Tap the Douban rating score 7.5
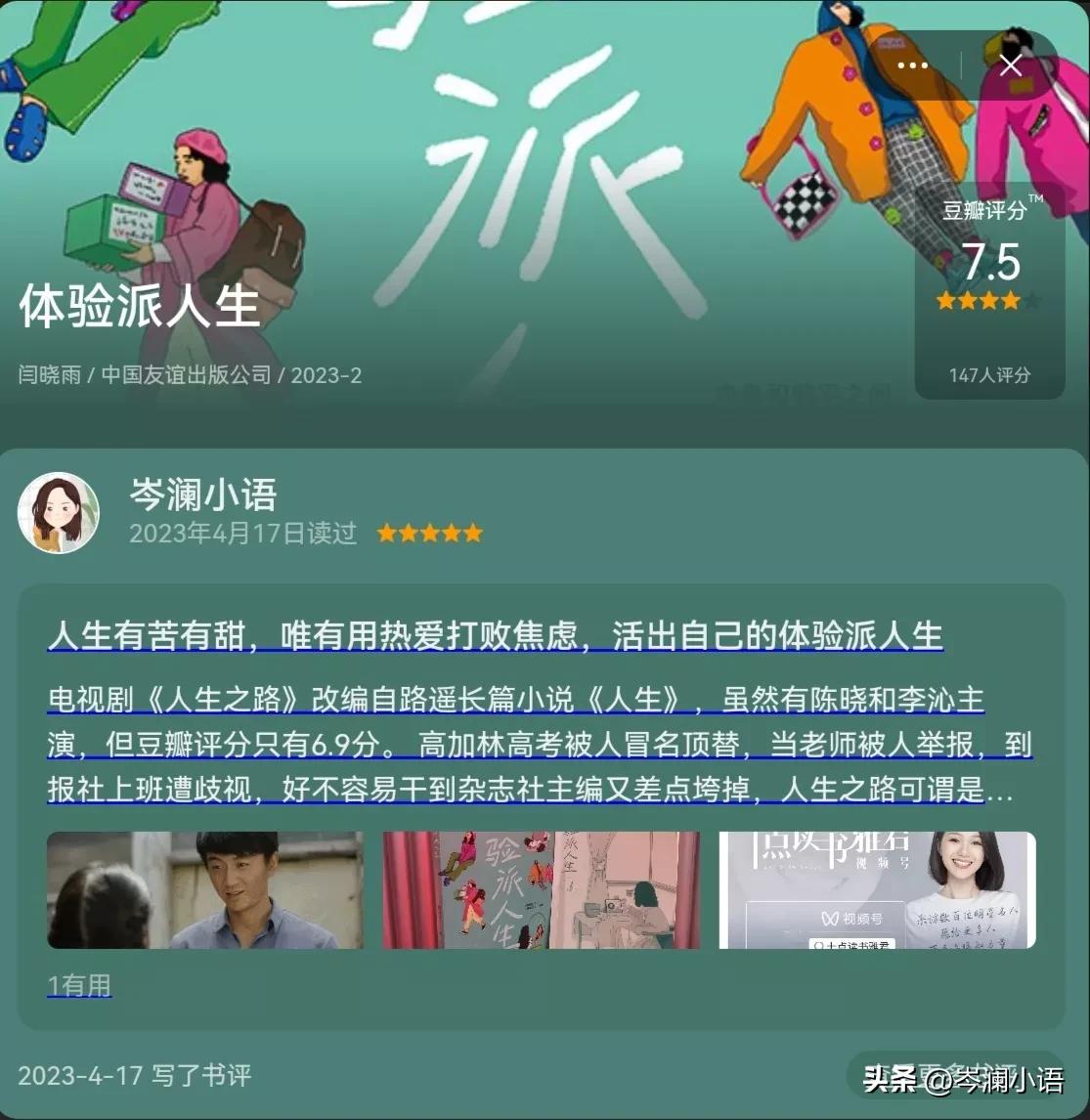The width and height of the screenshot is (1090, 1120). 990,262
